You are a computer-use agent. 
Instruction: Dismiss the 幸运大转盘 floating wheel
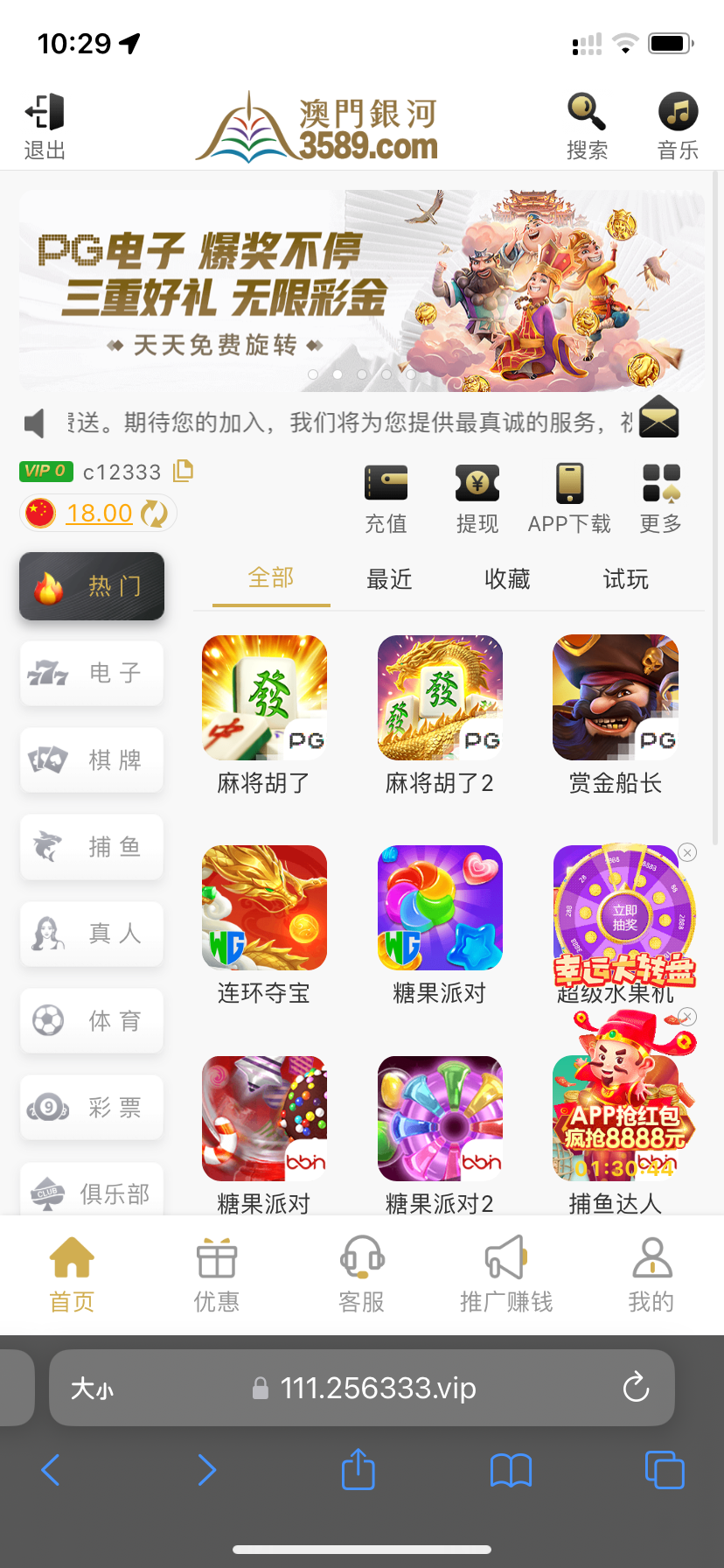coord(688,852)
